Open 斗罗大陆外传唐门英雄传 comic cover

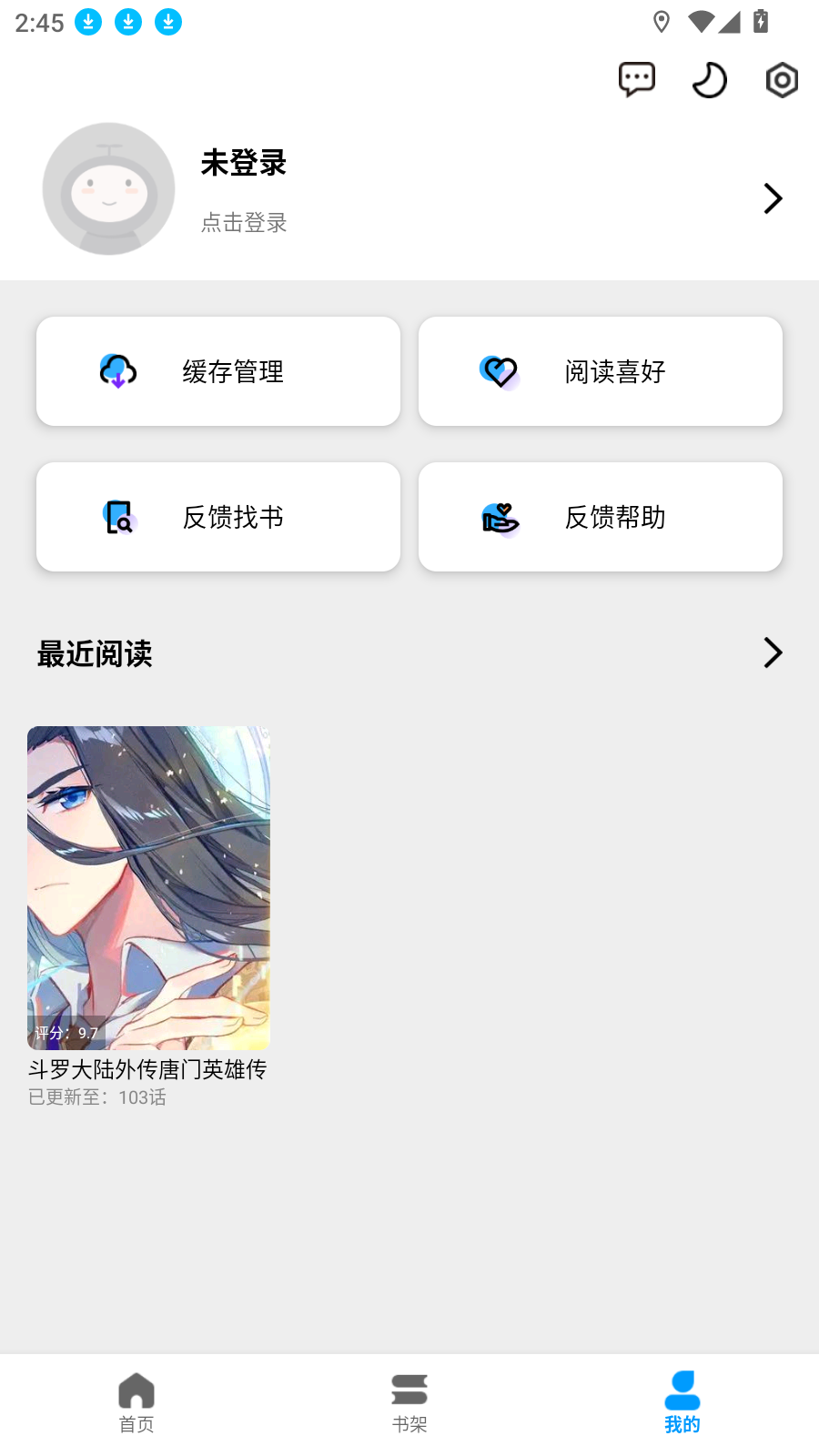pyautogui.click(x=148, y=887)
